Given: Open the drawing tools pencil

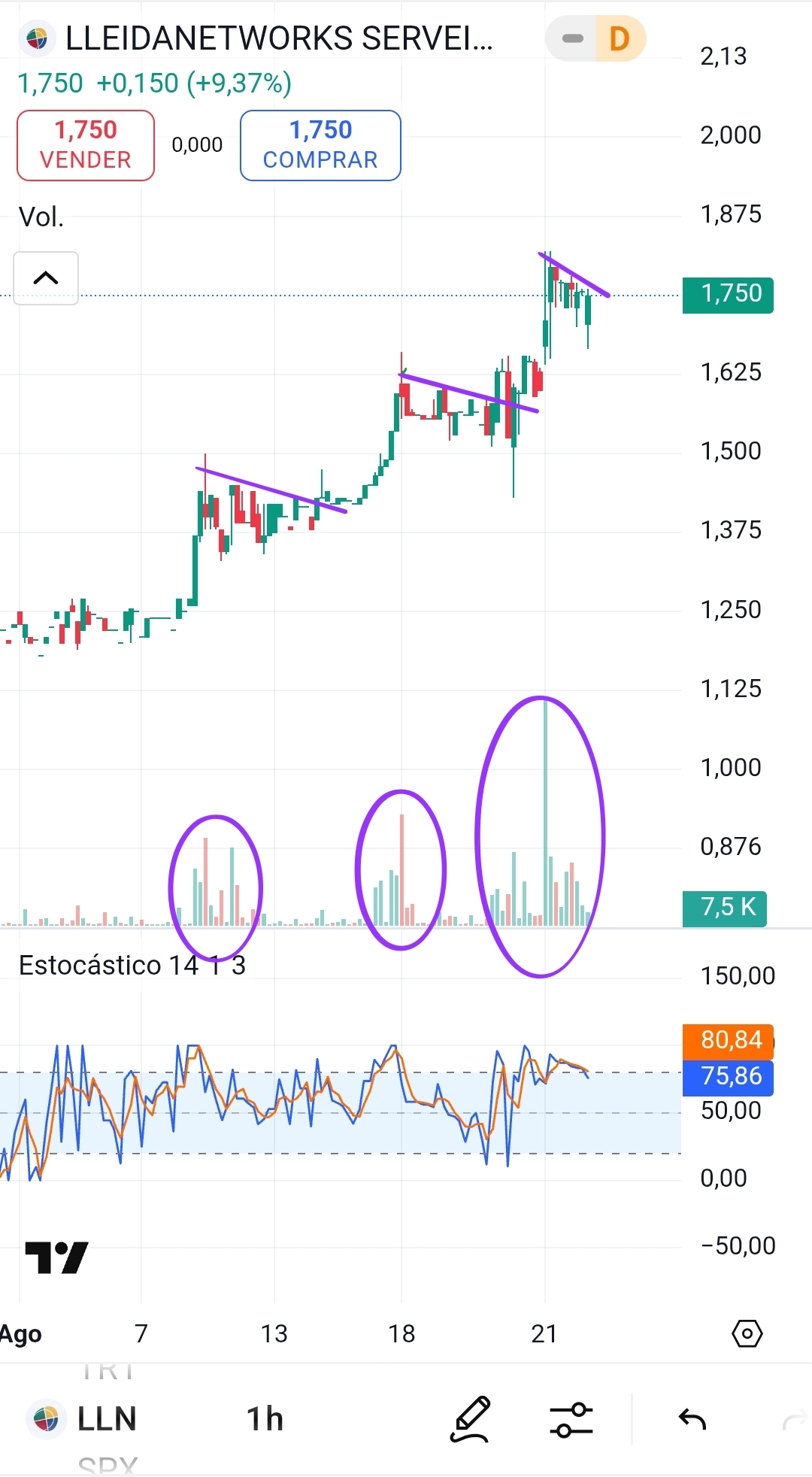Looking at the screenshot, I should click(x=471, y=1419).
